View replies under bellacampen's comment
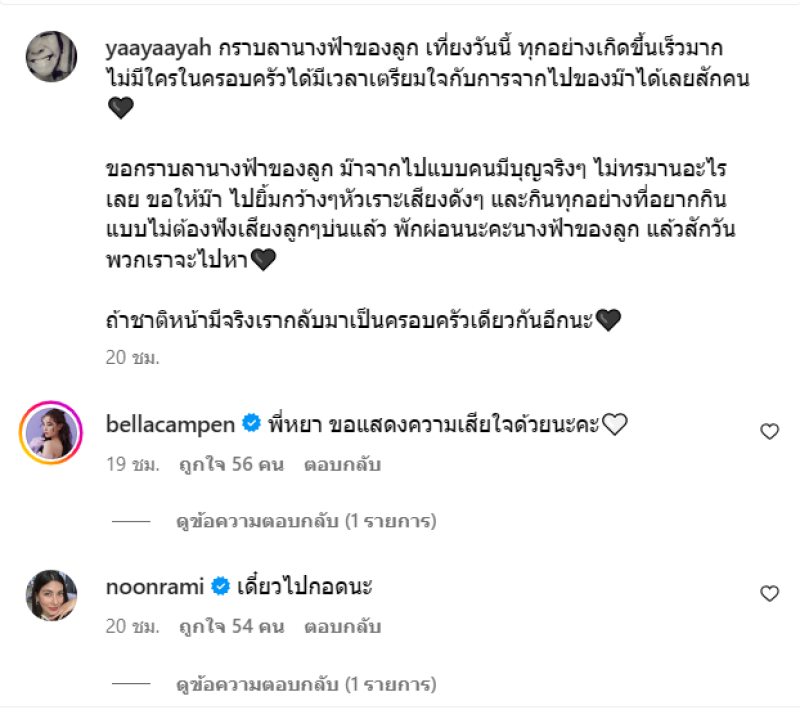Screen dimensions: 800x710 (x=305, y=521)
